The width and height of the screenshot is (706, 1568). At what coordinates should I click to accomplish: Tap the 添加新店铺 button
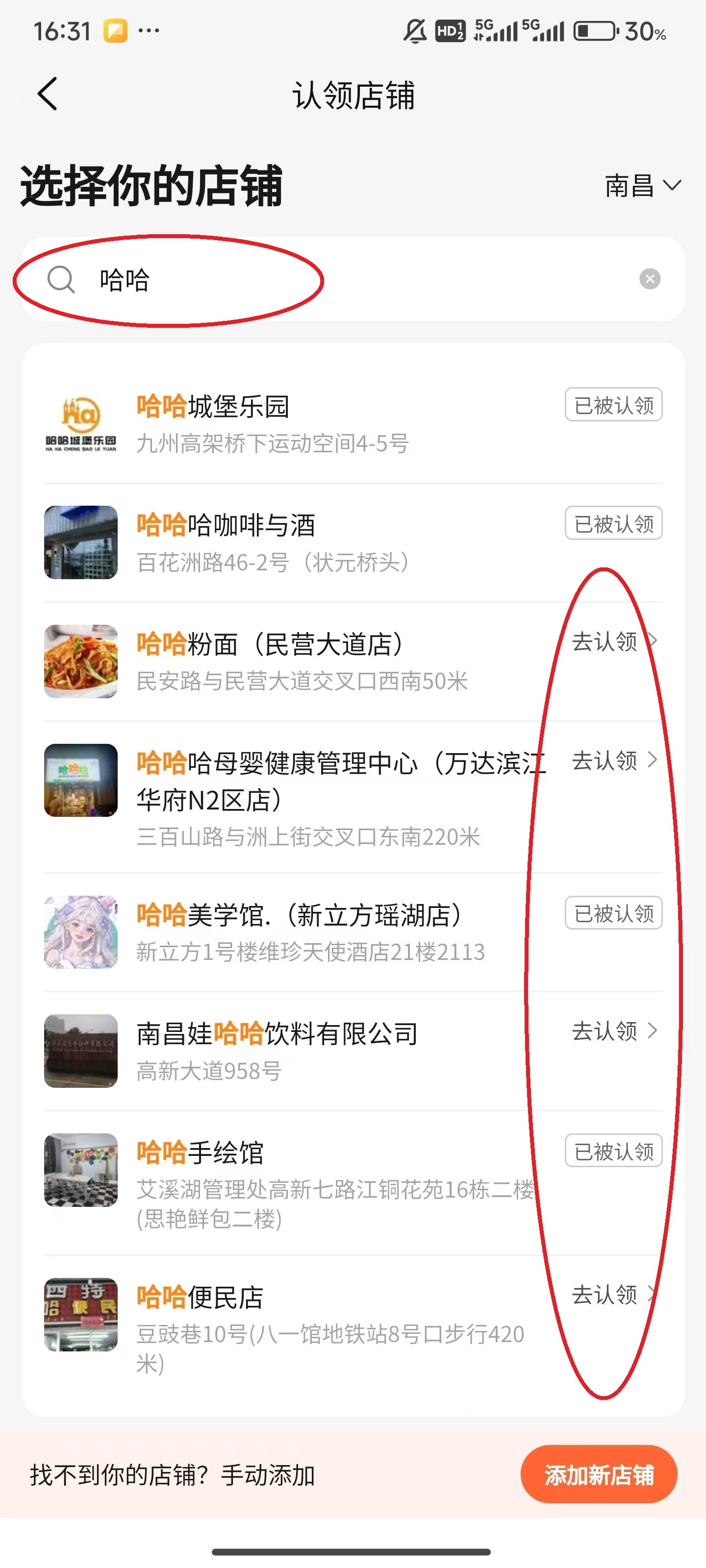pos(598,1474)
